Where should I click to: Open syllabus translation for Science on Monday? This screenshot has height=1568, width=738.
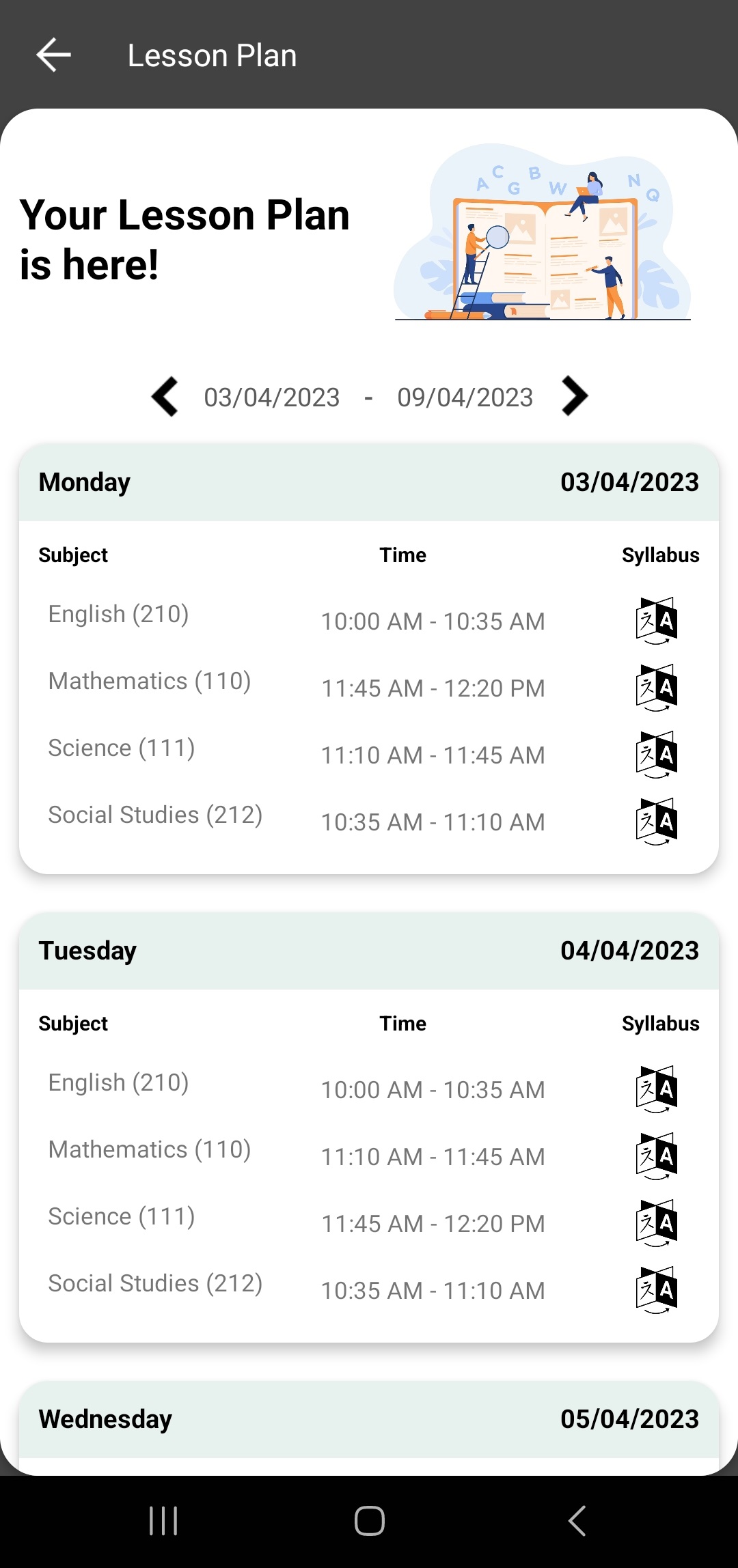tap(656, 755)
